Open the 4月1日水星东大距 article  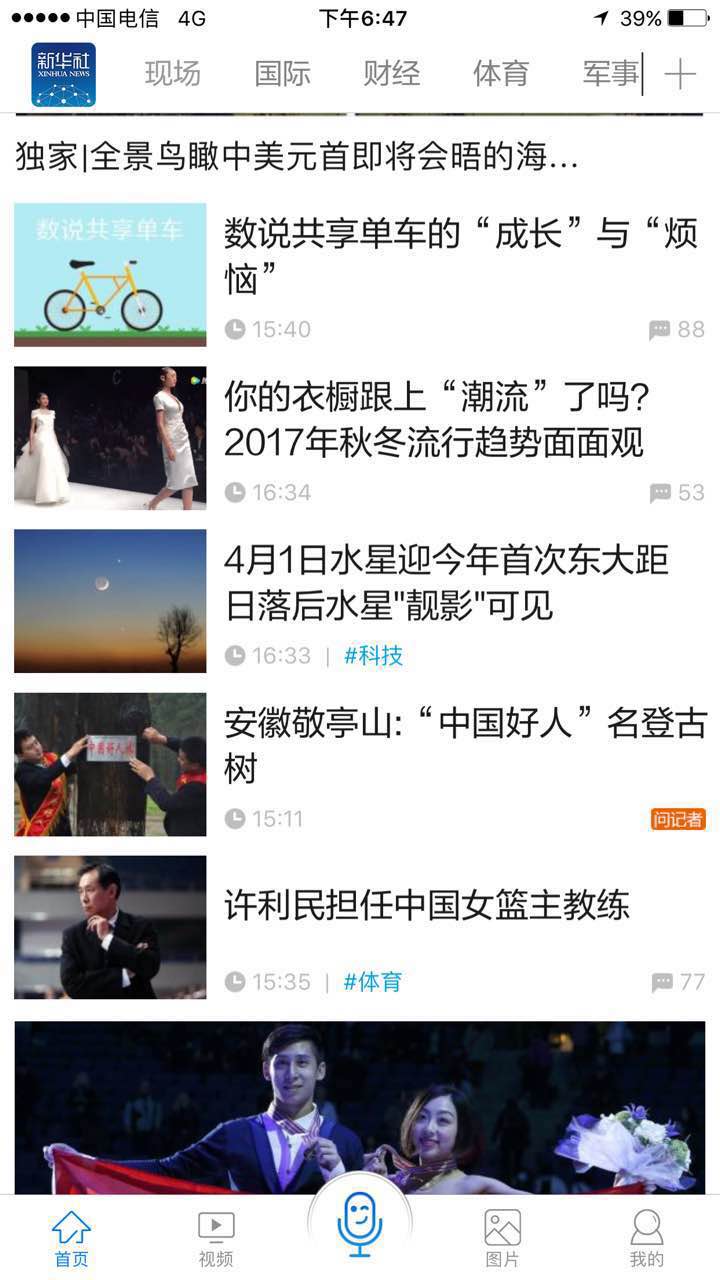445,582
